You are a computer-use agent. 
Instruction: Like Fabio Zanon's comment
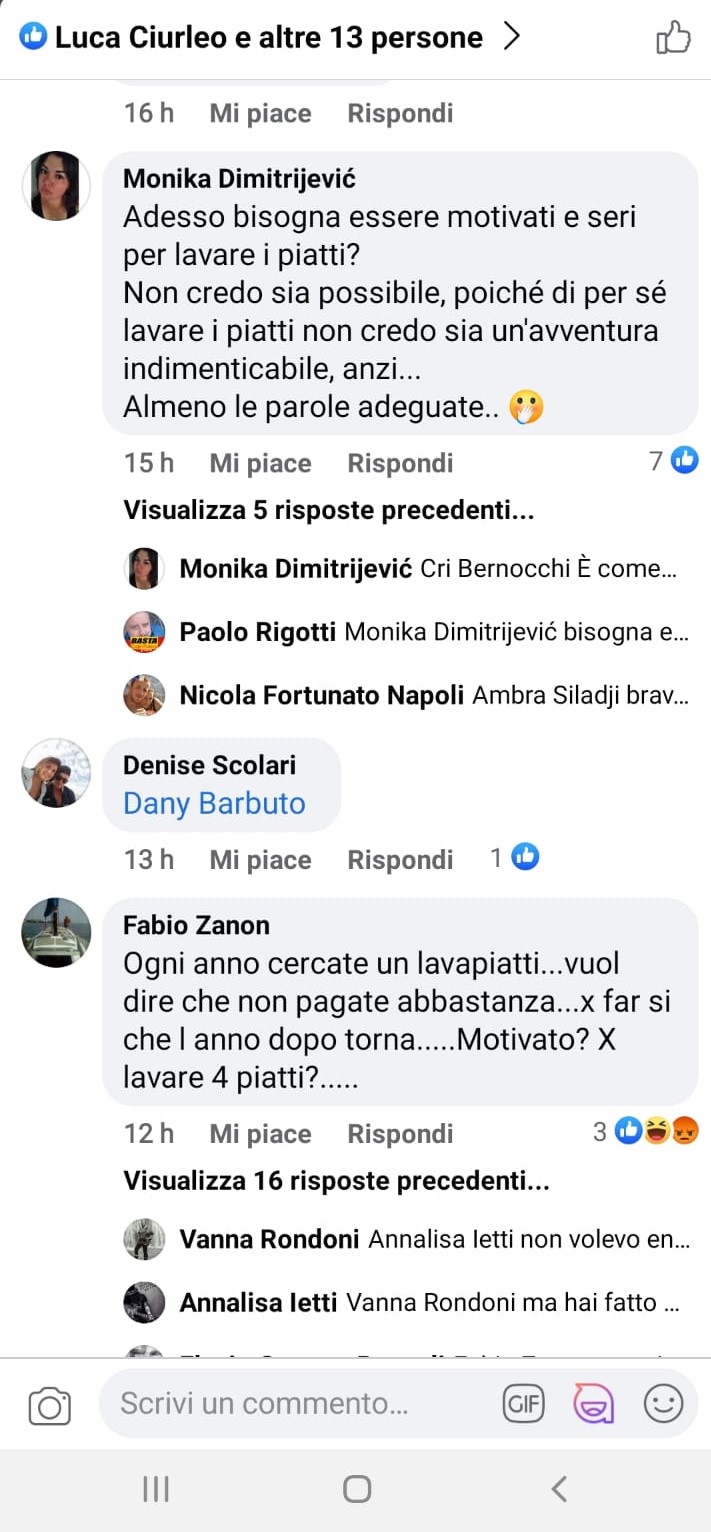tap(260, 1134)
